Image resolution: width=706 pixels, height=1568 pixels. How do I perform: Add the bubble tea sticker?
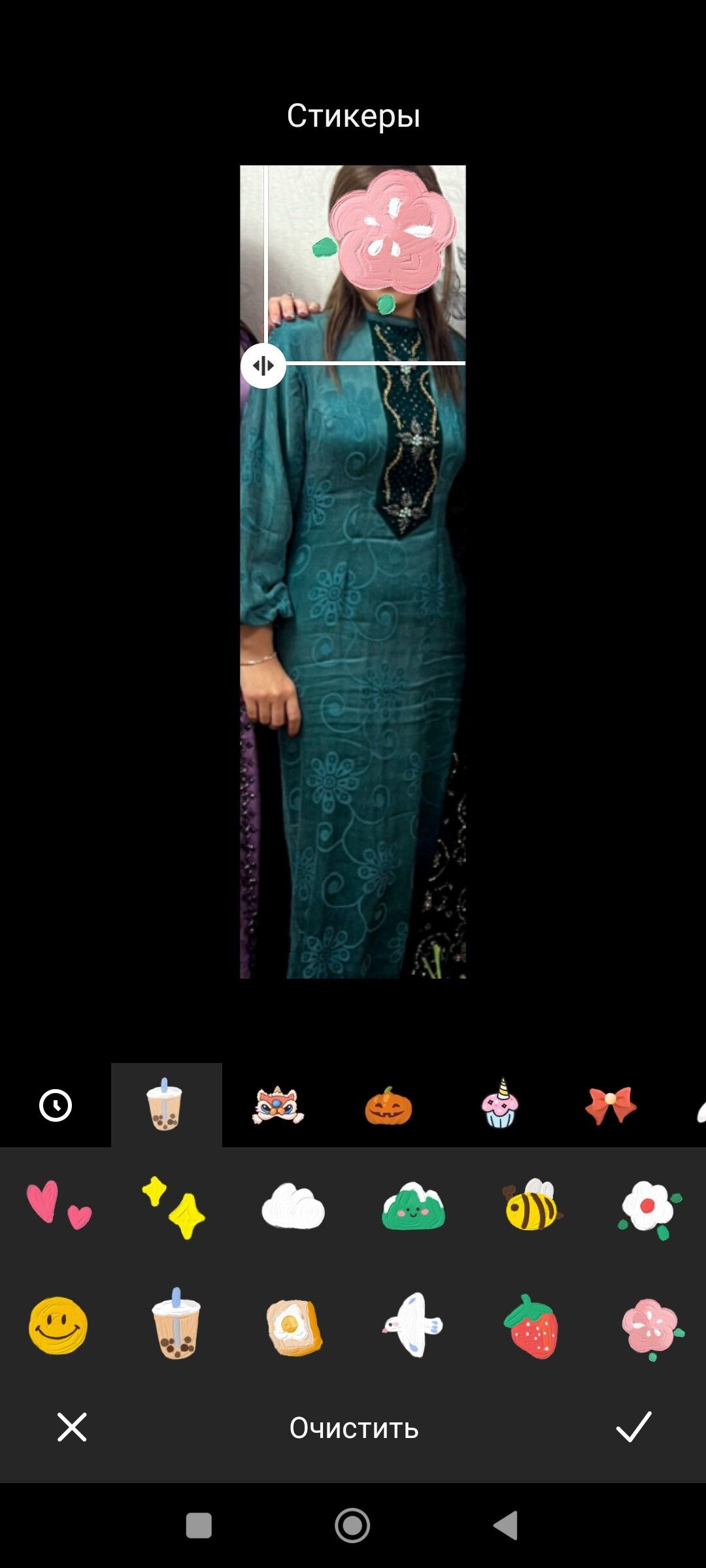[176, 1324]
